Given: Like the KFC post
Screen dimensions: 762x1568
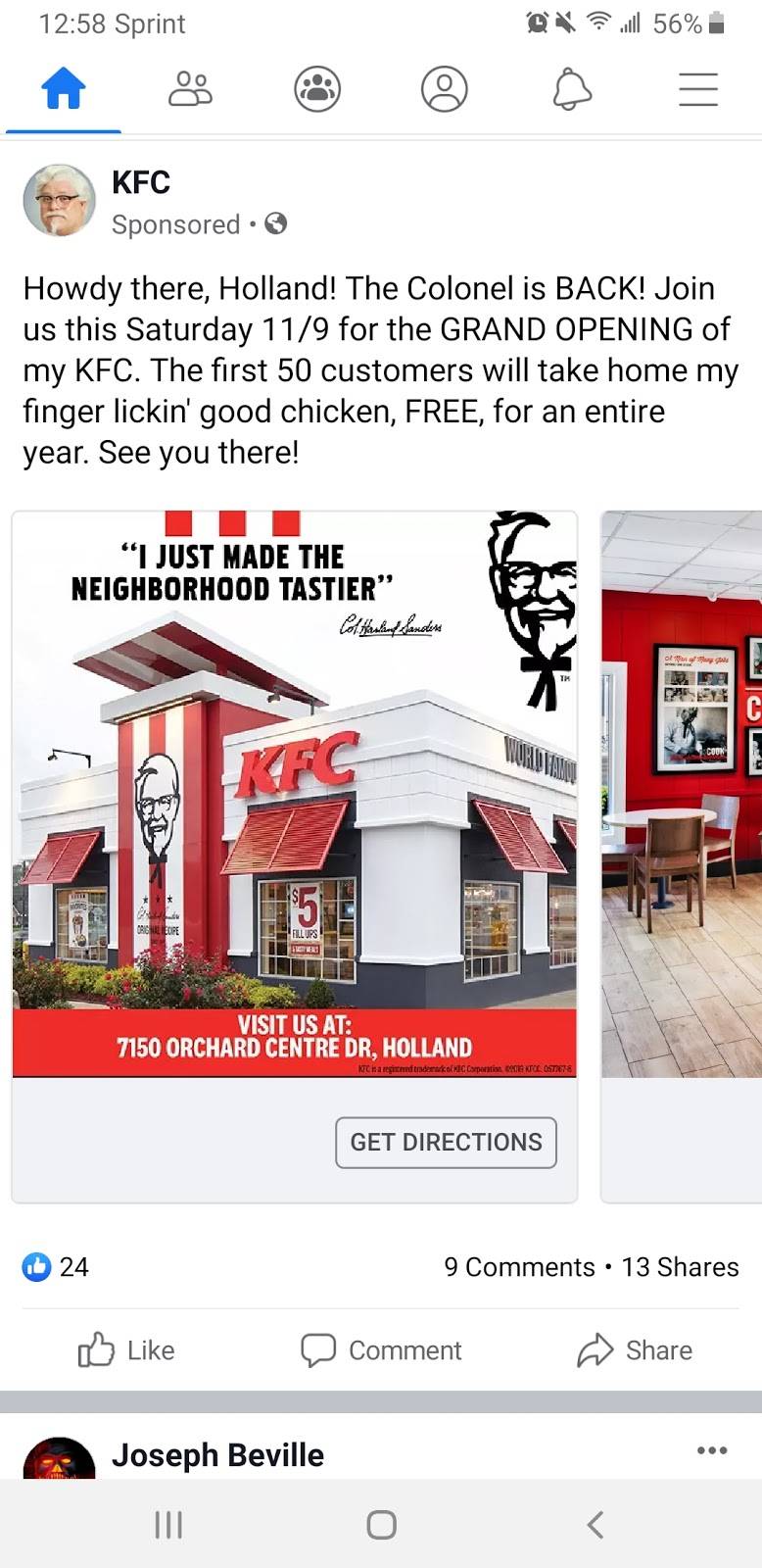Looking at the screenshot, I should point(127,1350).
